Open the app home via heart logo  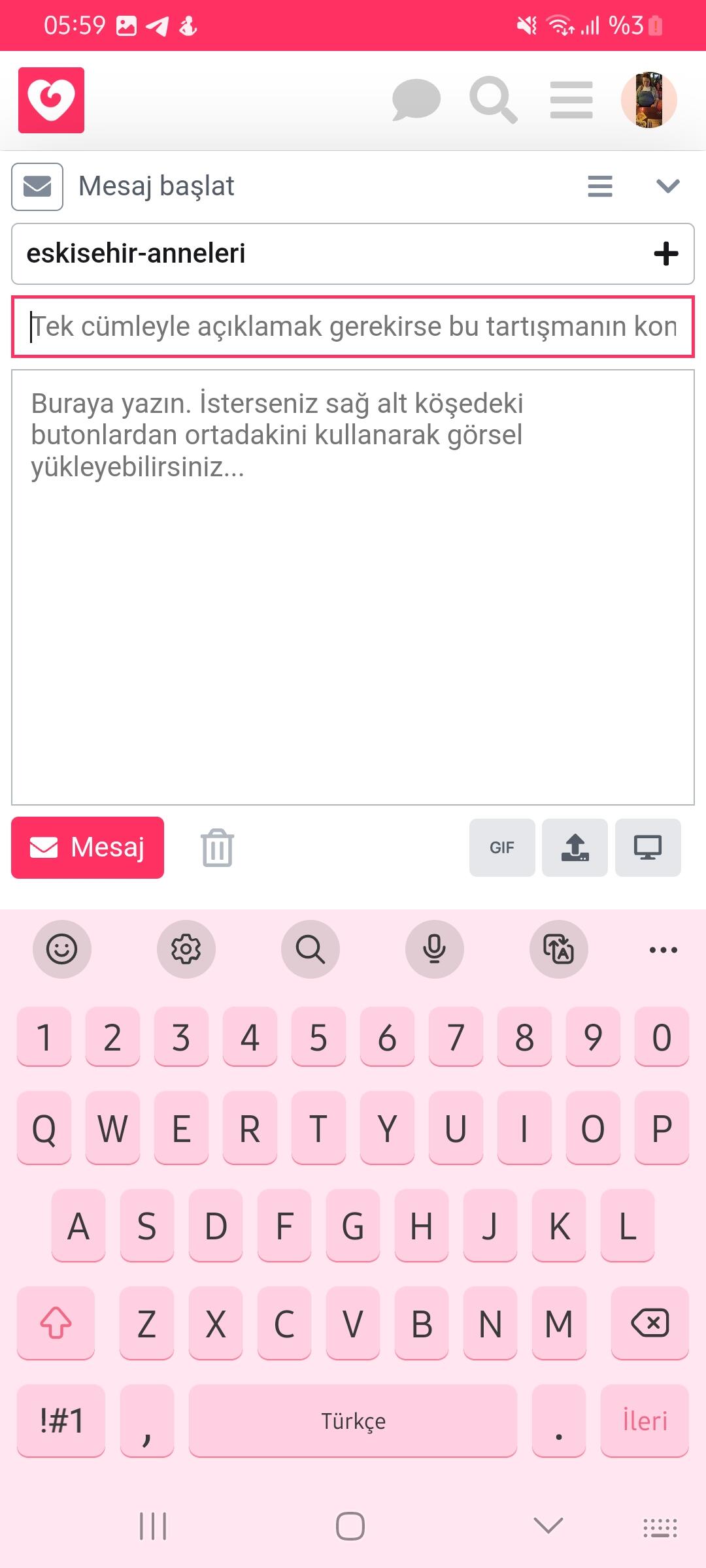(x=51, y=100)
